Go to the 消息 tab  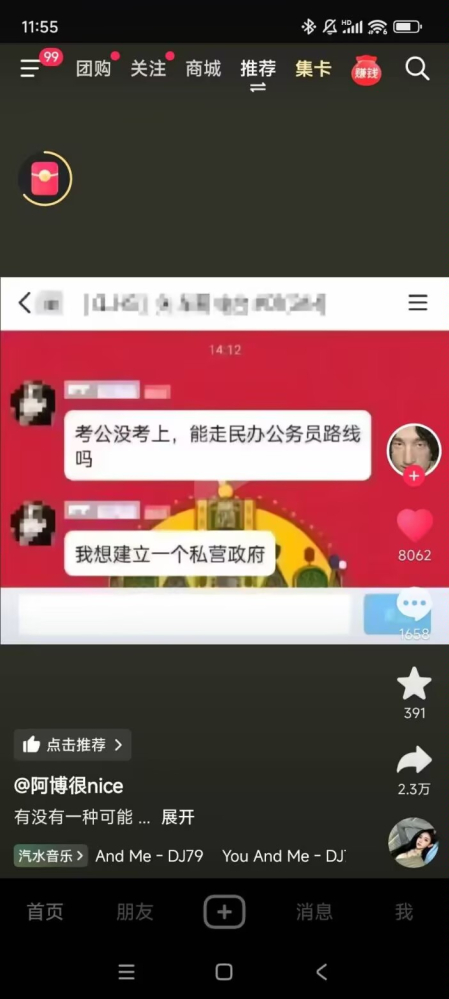click(x=314, y=912)
